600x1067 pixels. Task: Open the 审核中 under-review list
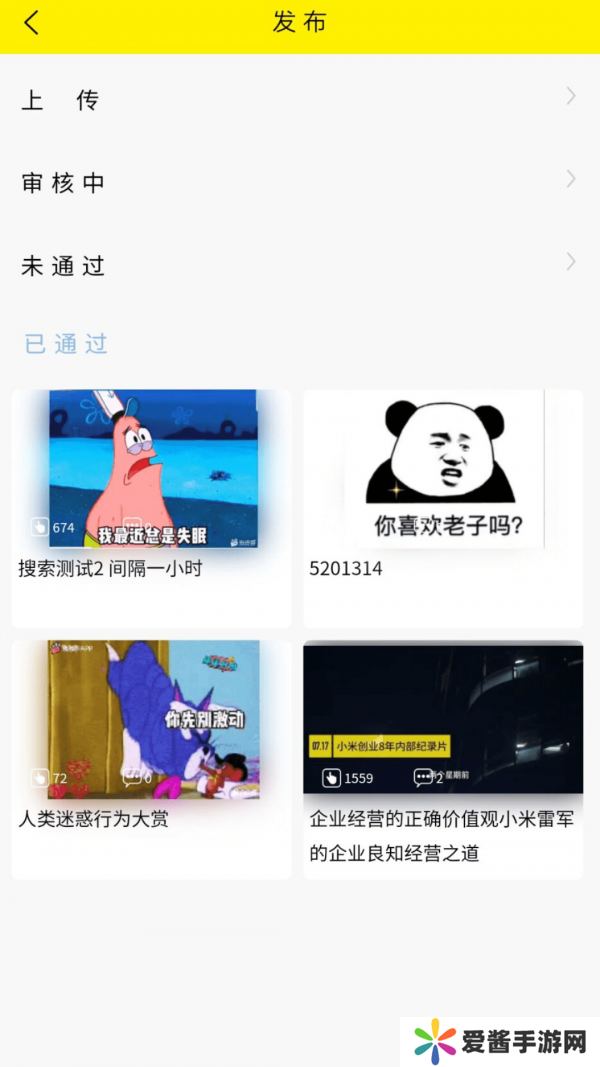pyautogui.click(x=300, y=182)
